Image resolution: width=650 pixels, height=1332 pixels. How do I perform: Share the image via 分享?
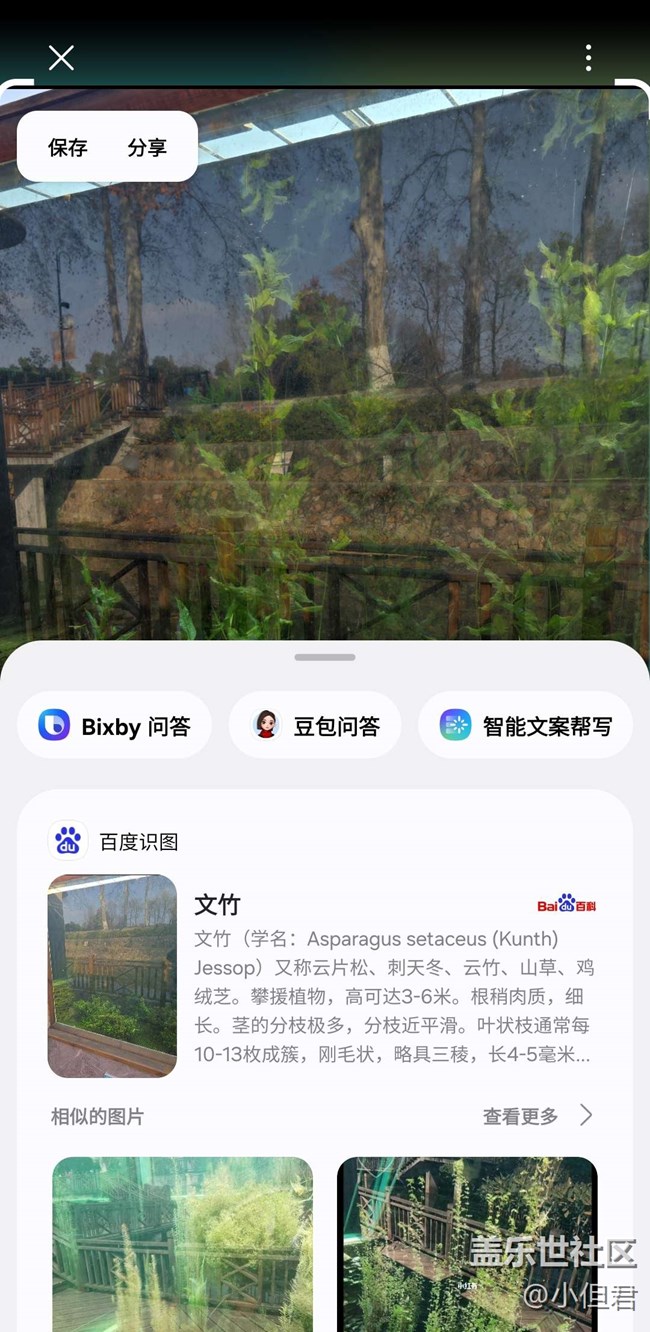147,148
